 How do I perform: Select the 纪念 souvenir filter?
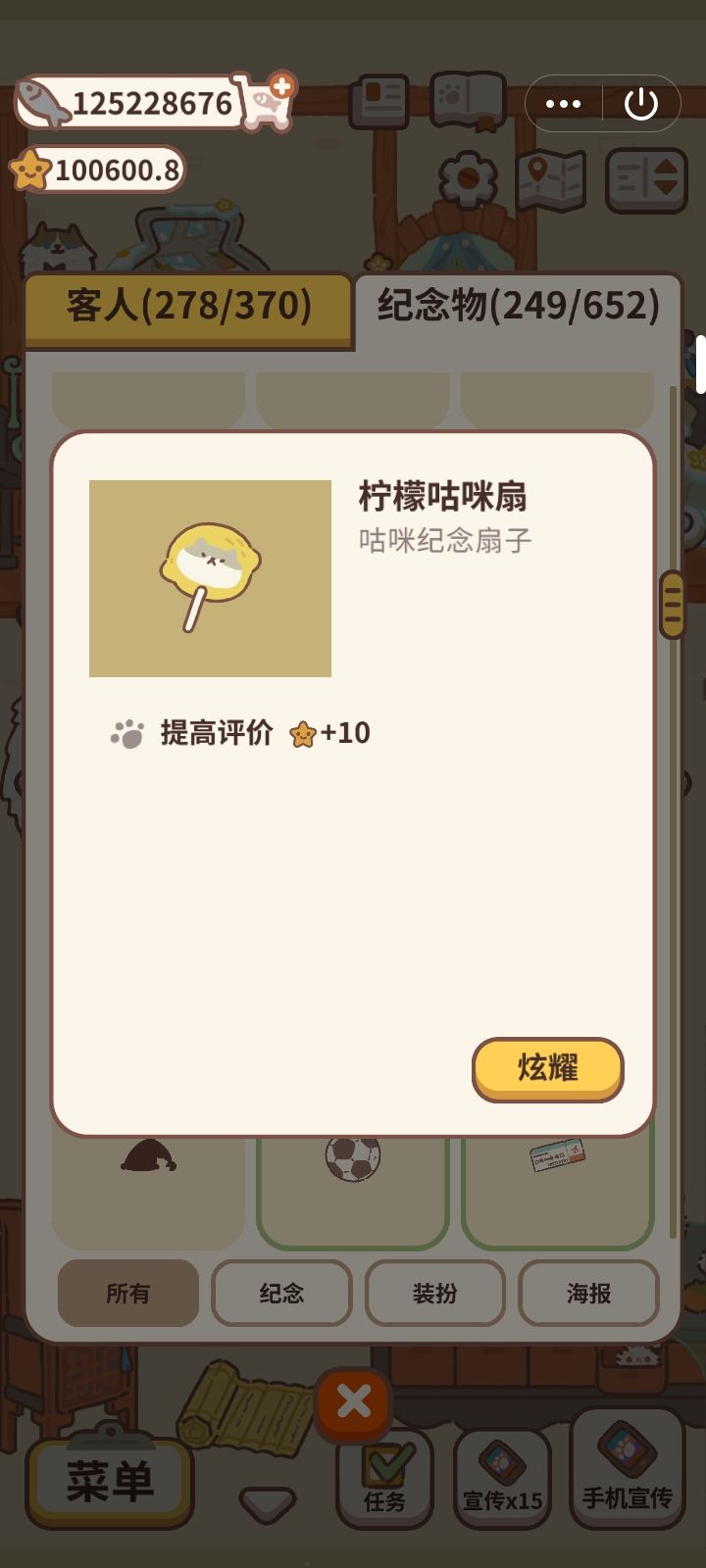click(x=281, y=1294)
